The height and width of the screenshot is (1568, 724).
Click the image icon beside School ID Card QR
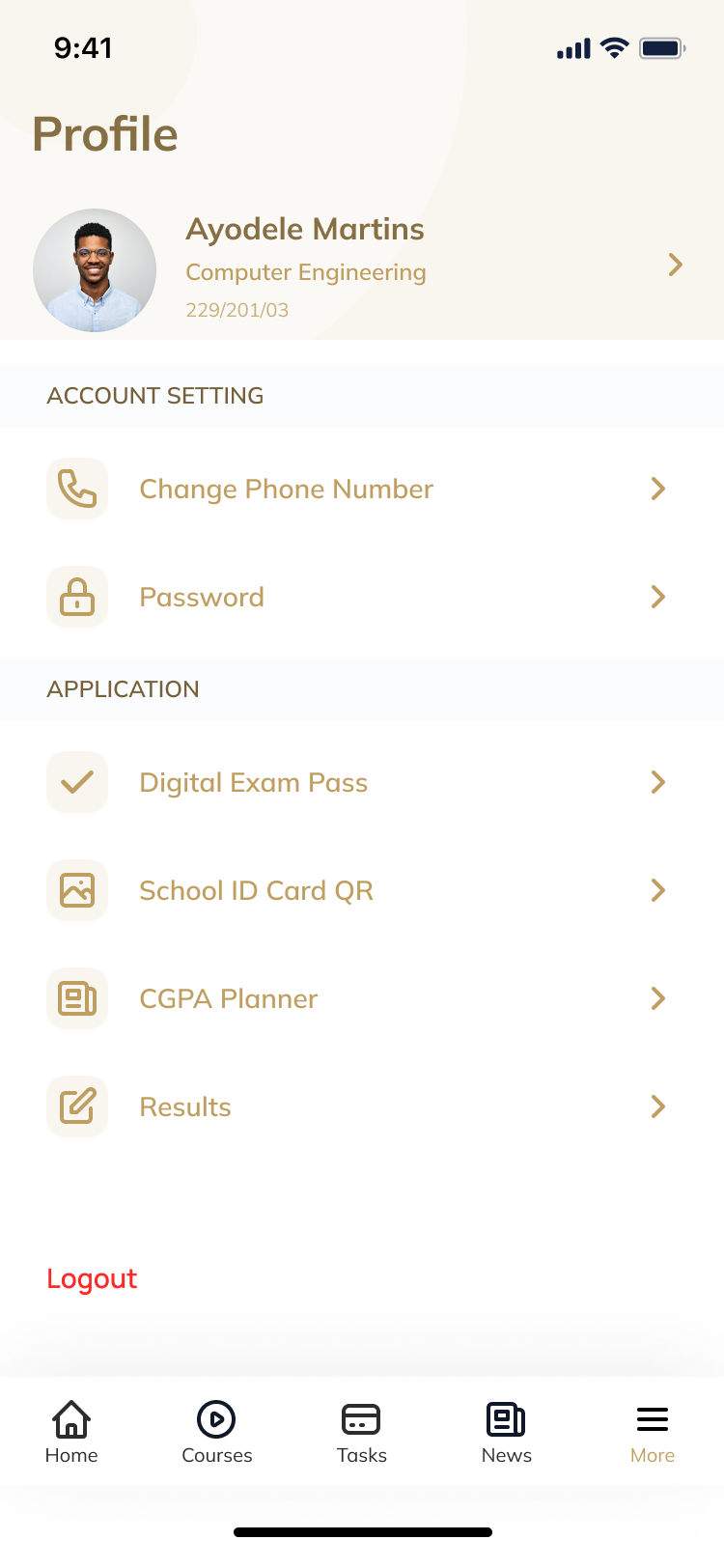(x=77, y=890)
